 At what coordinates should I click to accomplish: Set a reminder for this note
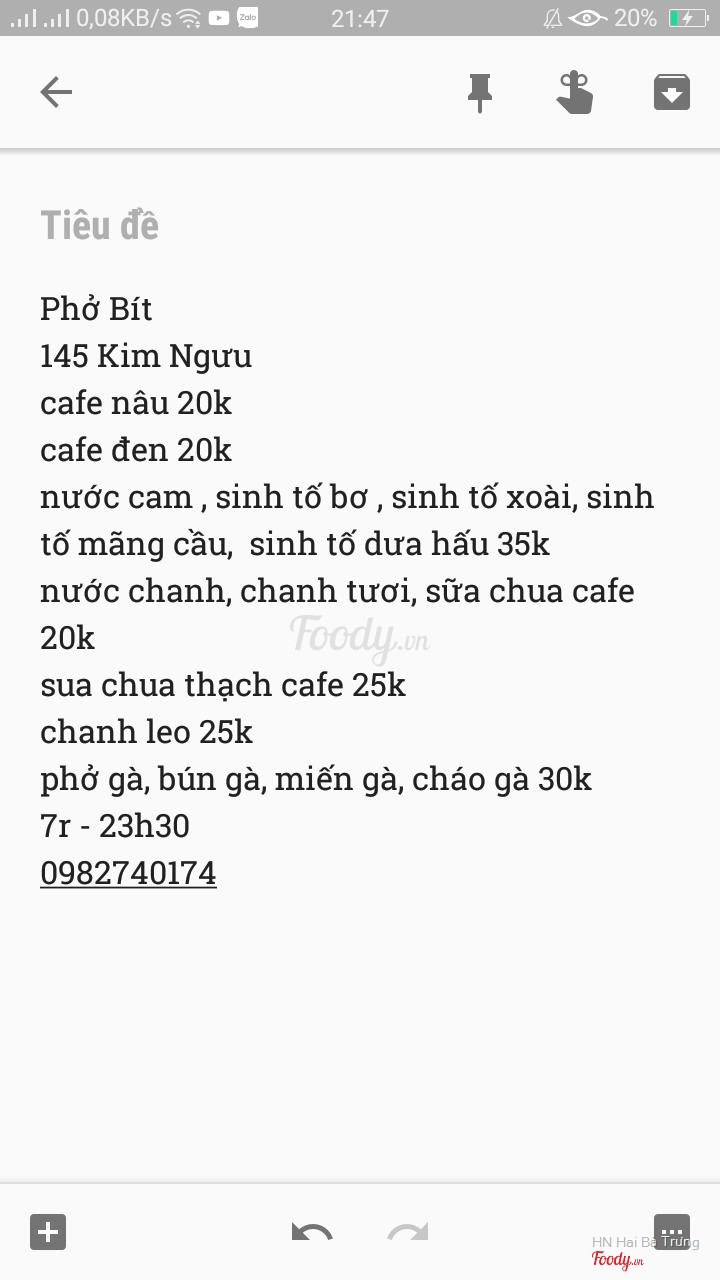coord(575,93)
